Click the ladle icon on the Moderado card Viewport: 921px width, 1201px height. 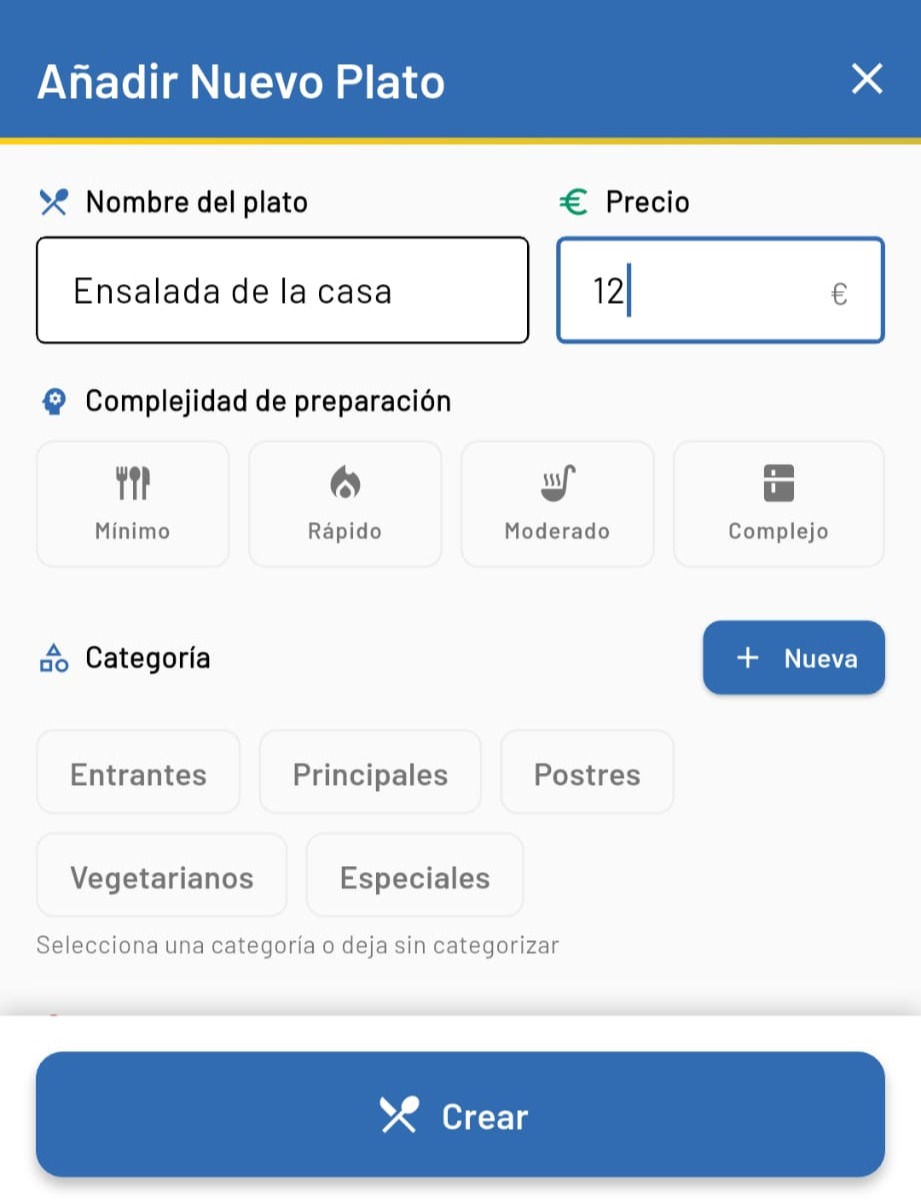coord(557,482)
